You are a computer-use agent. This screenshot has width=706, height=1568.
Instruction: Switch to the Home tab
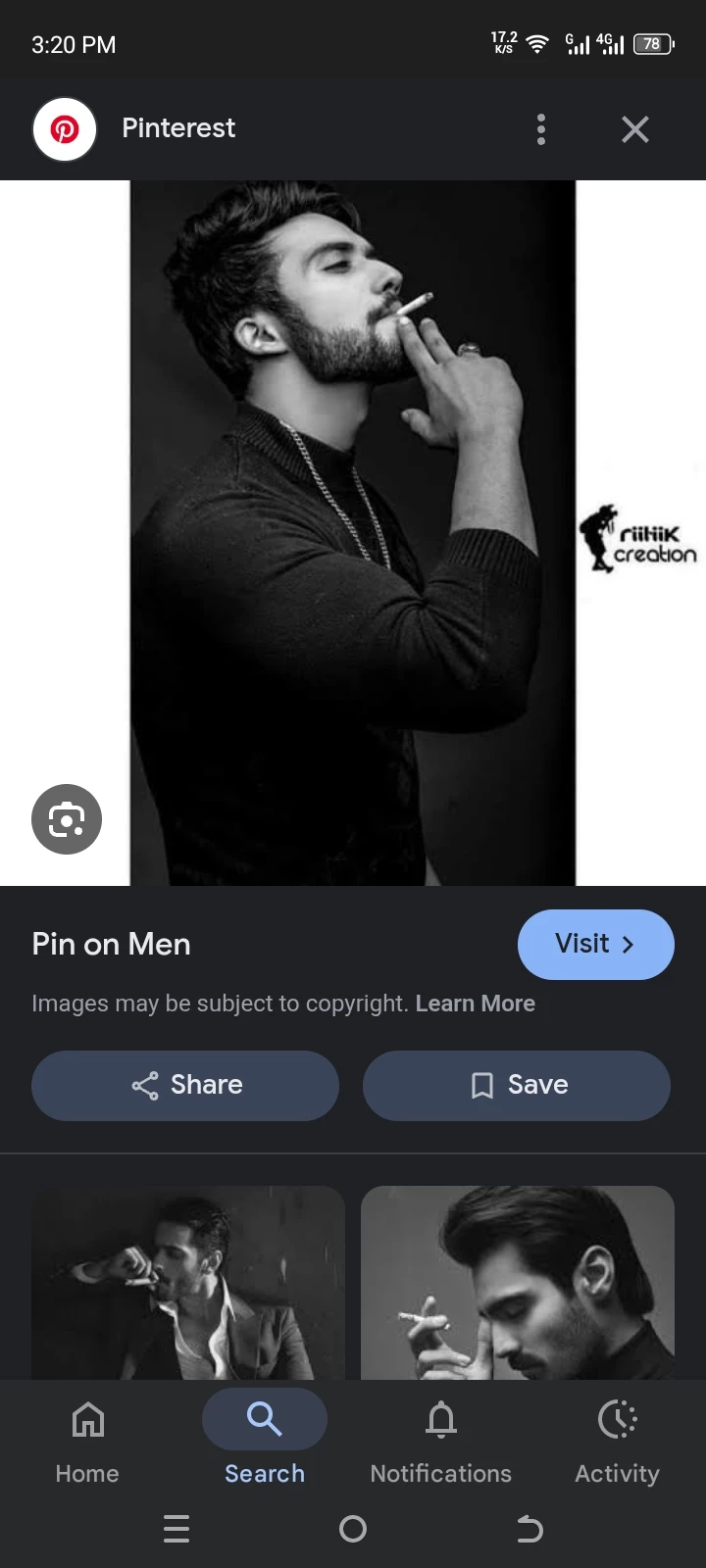87,1443
